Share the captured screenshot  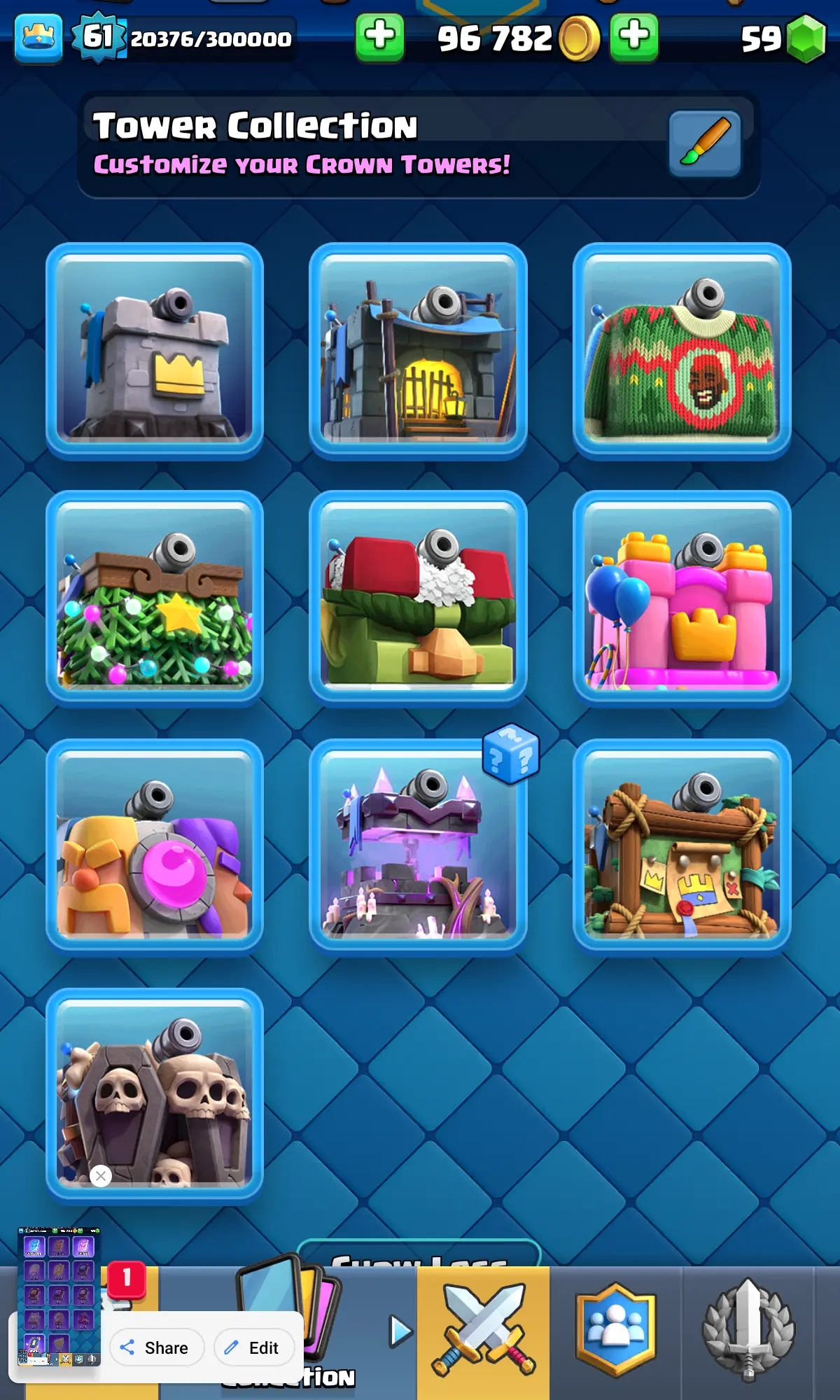(157, 1347)
